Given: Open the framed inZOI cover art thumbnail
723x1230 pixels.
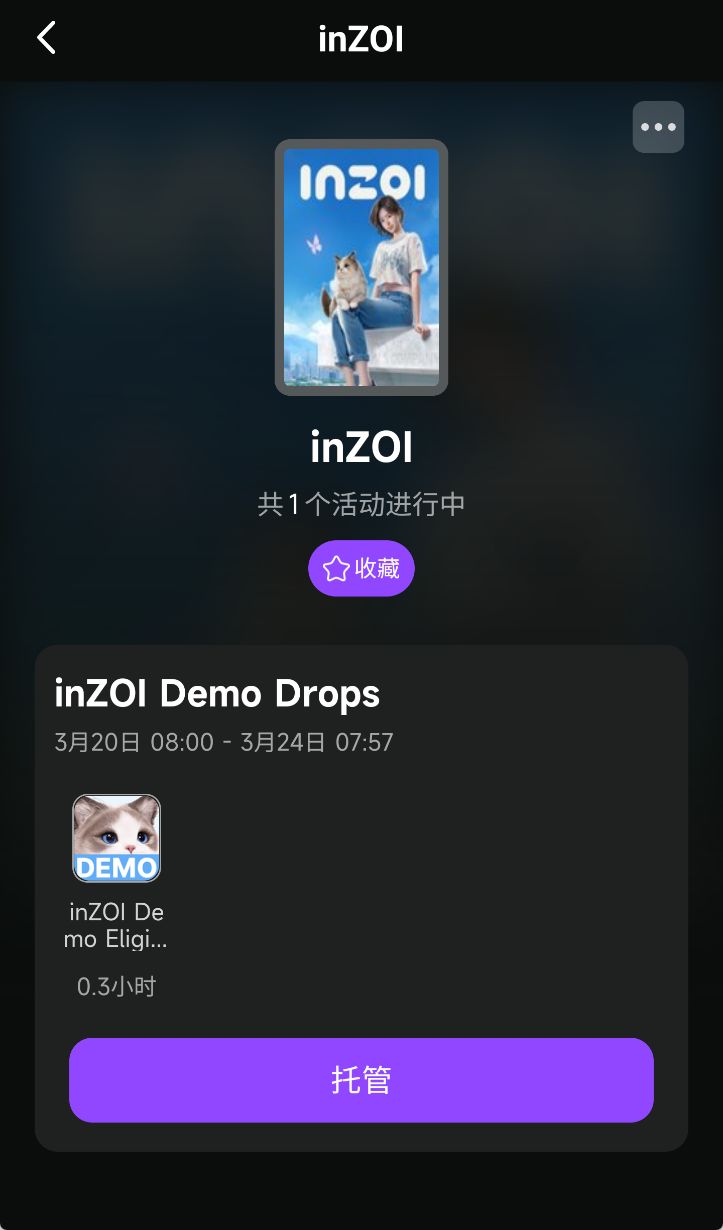Looking at the screenshot, I should click(x=361, y=267).
